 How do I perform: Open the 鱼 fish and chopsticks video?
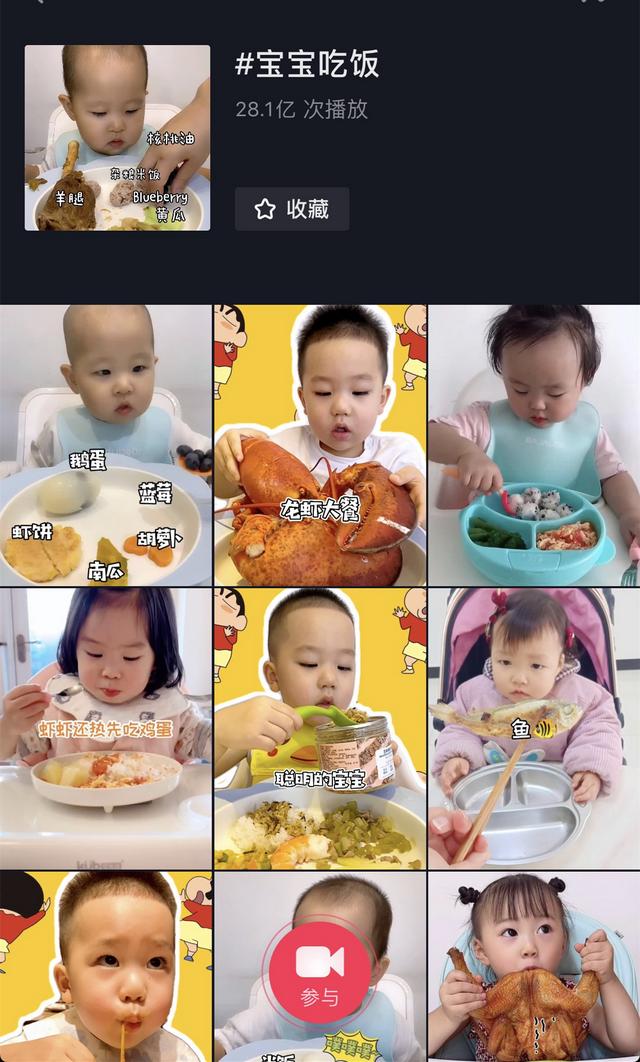[x=534, y=728]
